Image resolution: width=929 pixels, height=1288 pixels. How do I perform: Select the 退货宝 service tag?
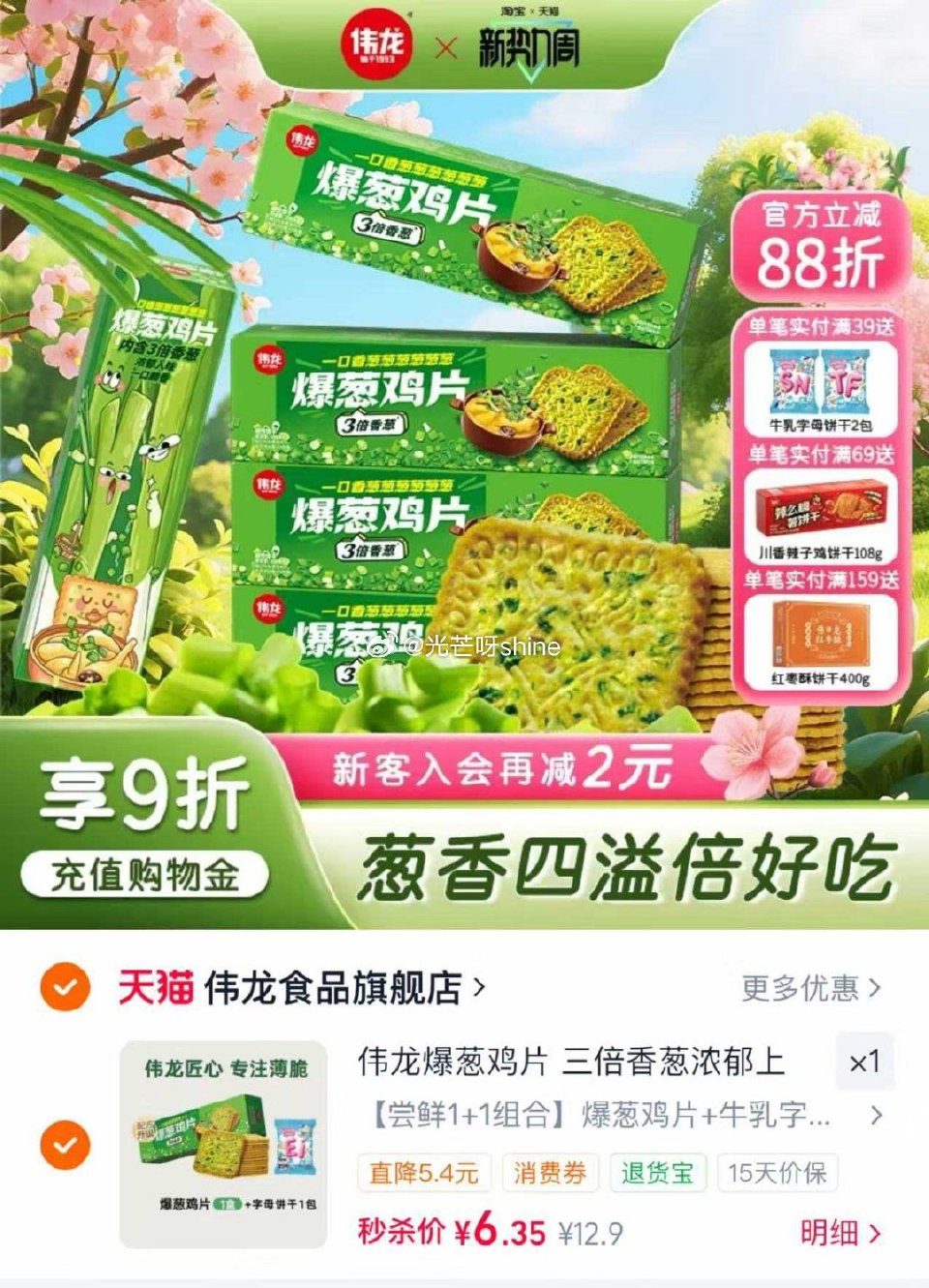pos(657,1173)
